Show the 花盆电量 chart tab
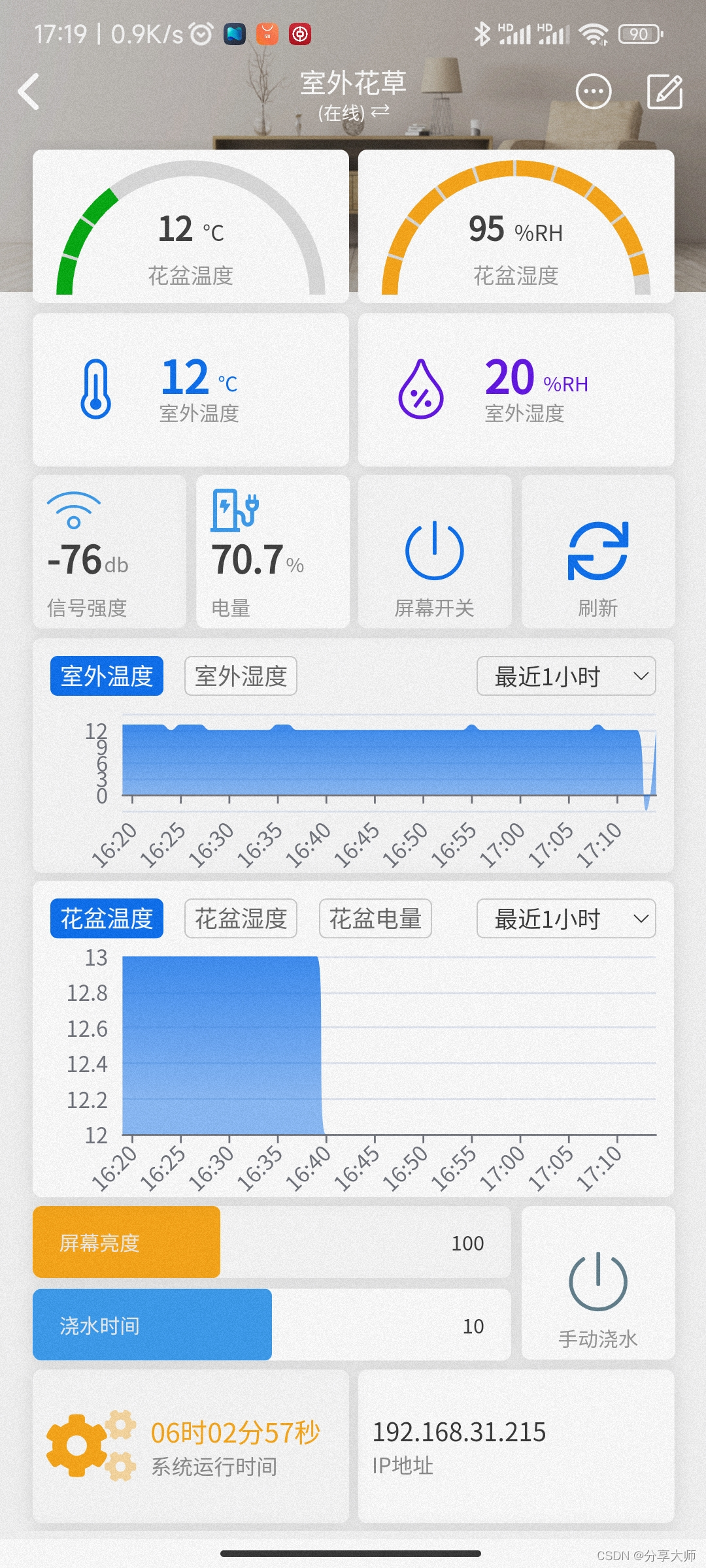 pyautogui.click(x=375, y=919)
